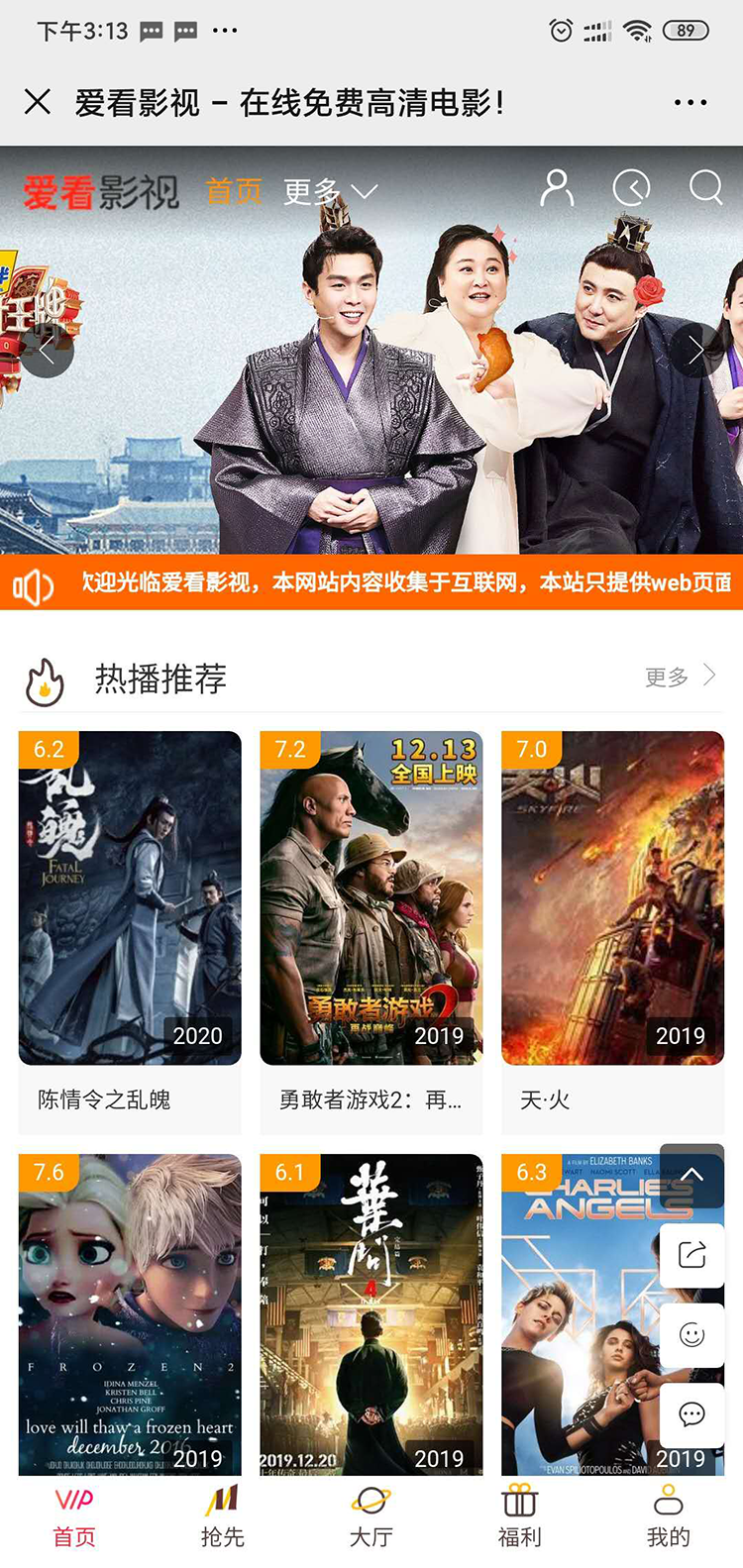
Task: Open the user account icon
Action: pyautogui.click(x=557, y=187)
